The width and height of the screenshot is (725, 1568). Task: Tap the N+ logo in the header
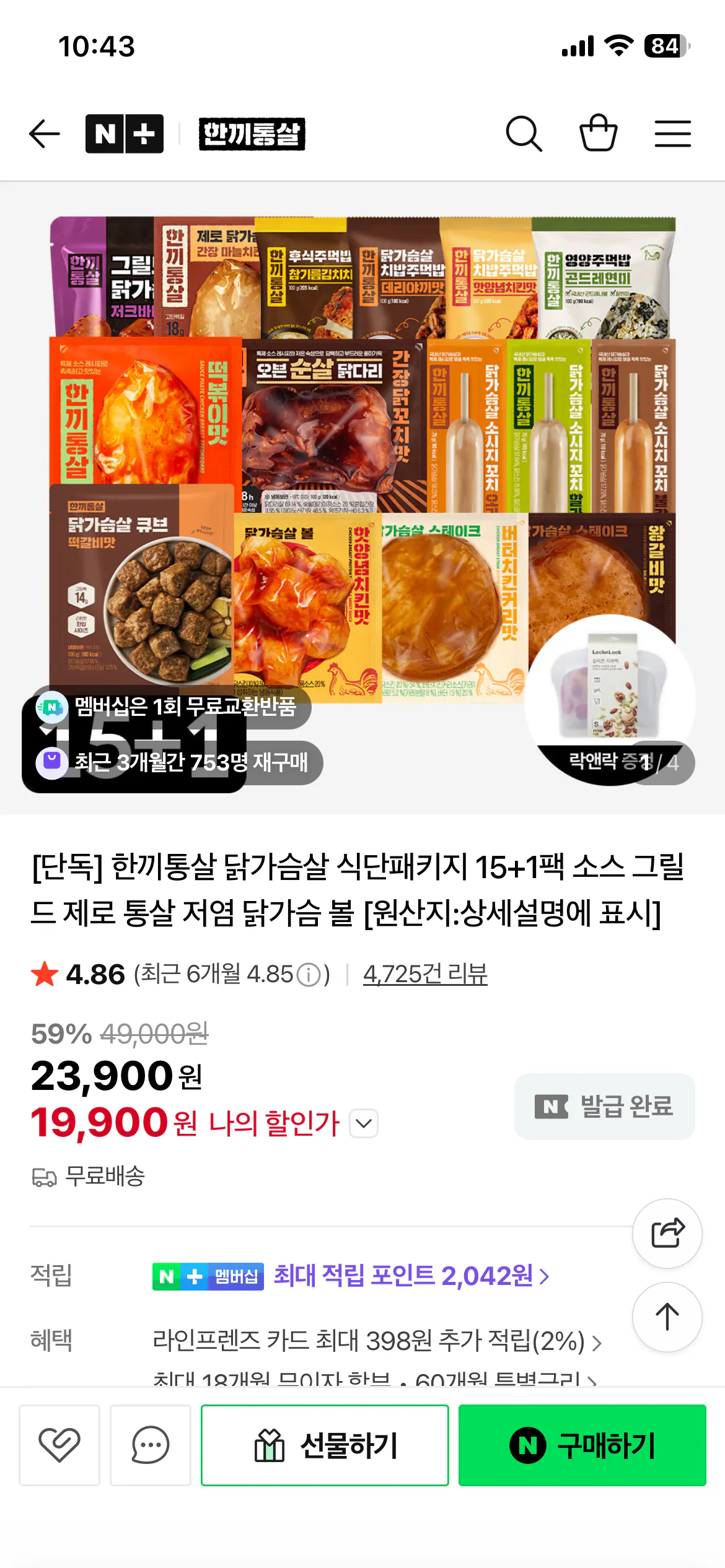[125, 133]
